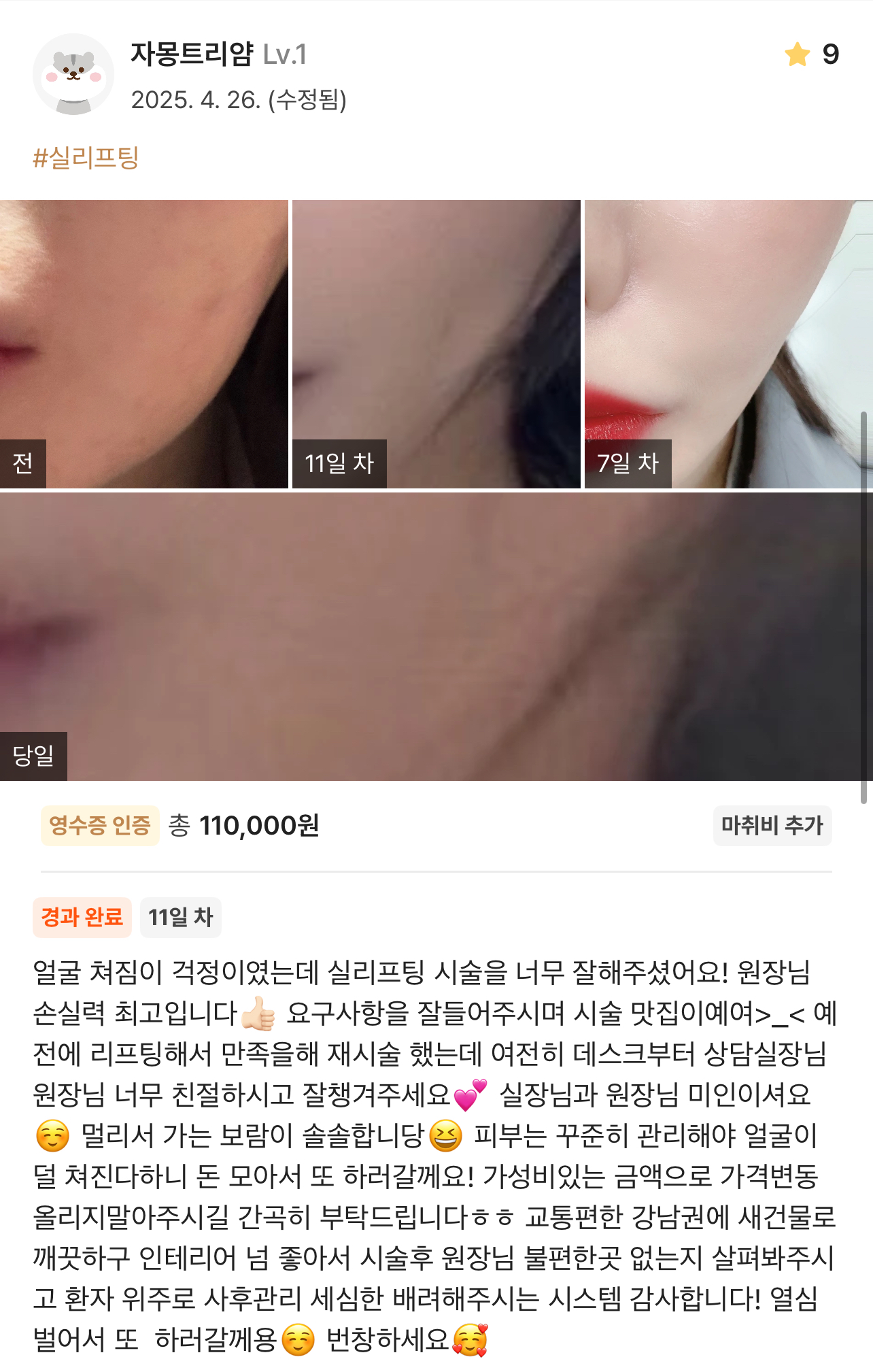Open 자몽트리얌 reviewer profile avatar
This screenshot has width=873, height=1372.
point(73,74)
